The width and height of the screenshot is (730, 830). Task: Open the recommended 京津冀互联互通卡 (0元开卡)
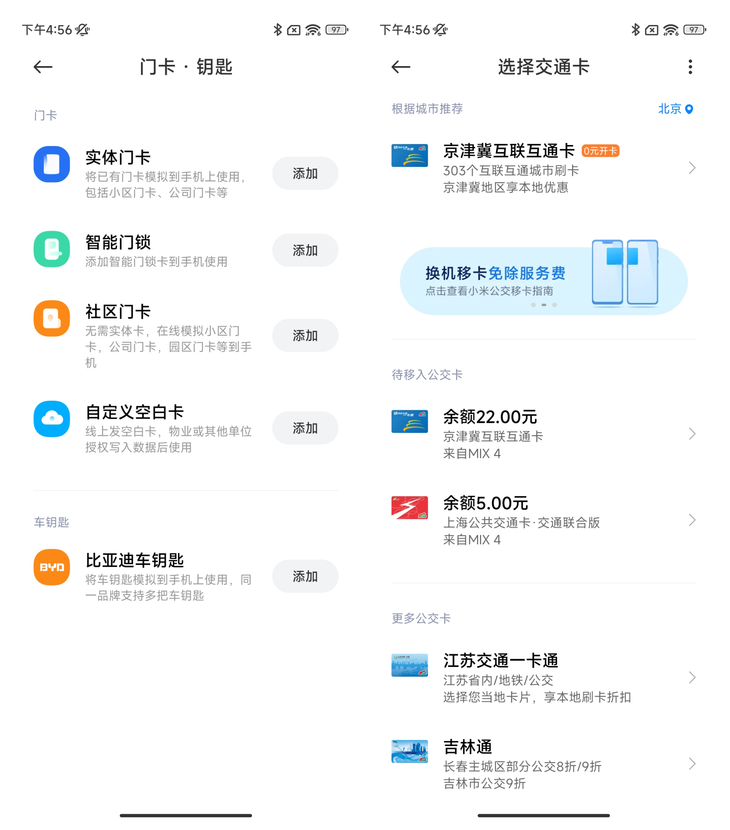[x=543, y=168]
